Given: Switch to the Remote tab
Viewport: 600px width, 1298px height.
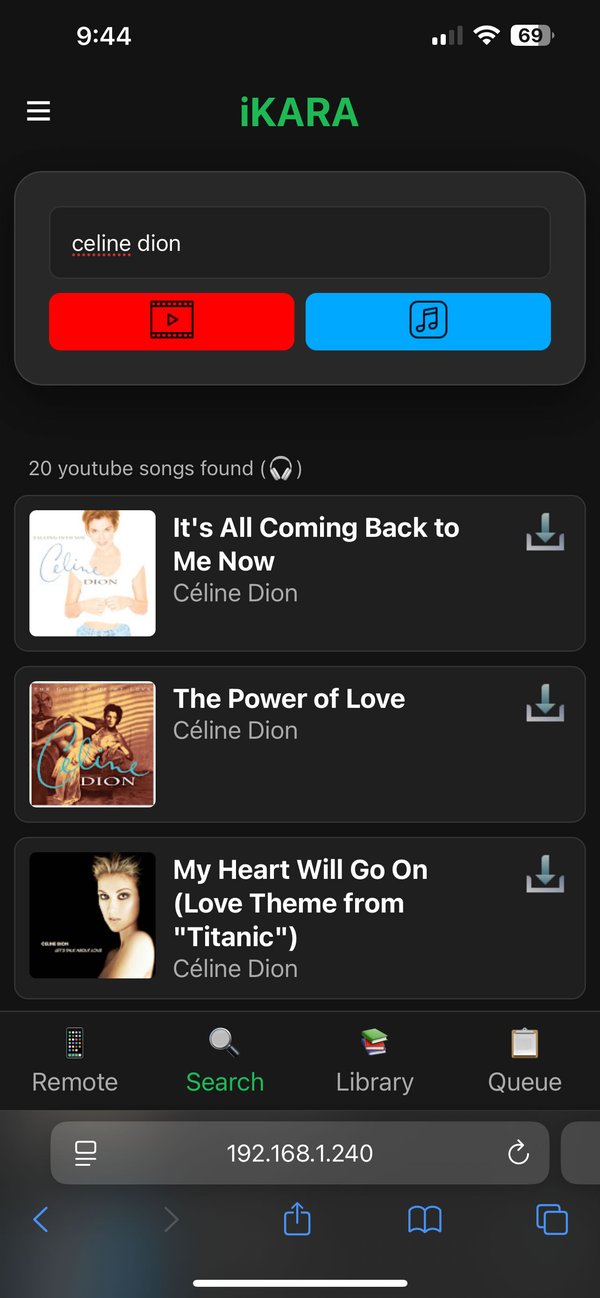Looking at the screenshot, I should pos(75,1061).
